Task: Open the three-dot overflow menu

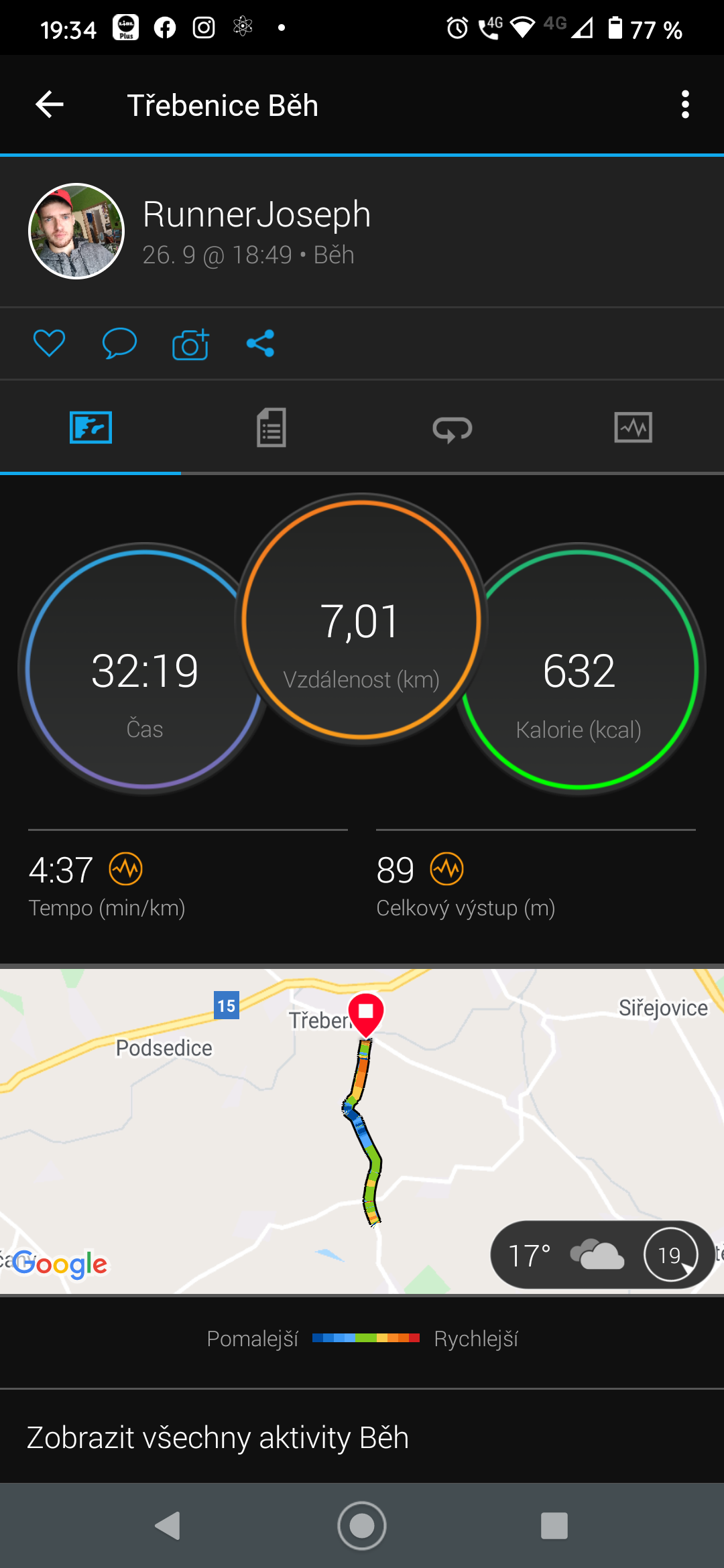Action: (x=684, y=105)
